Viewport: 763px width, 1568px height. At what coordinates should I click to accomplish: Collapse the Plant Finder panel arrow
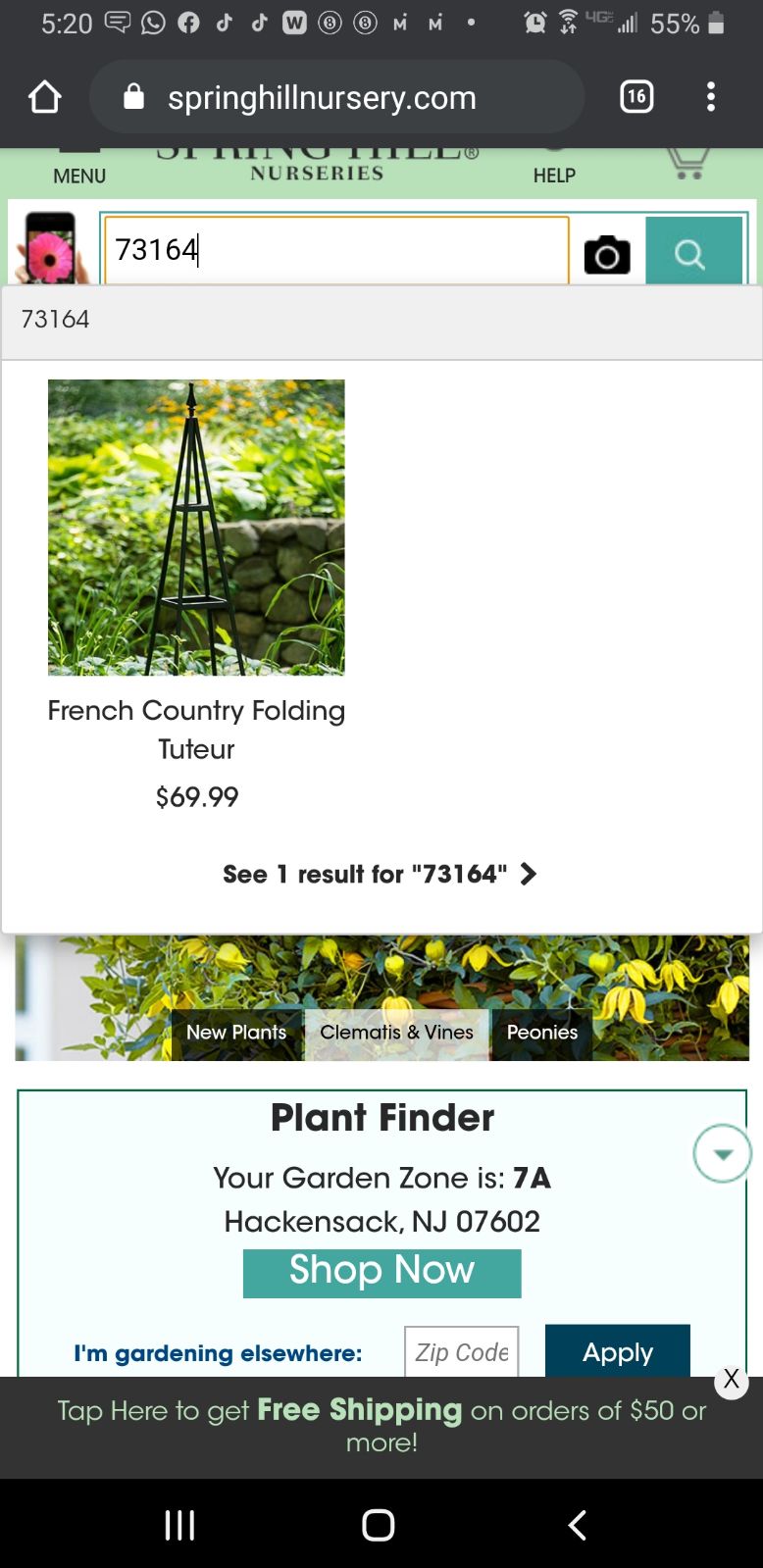[x=722, y=1153]
